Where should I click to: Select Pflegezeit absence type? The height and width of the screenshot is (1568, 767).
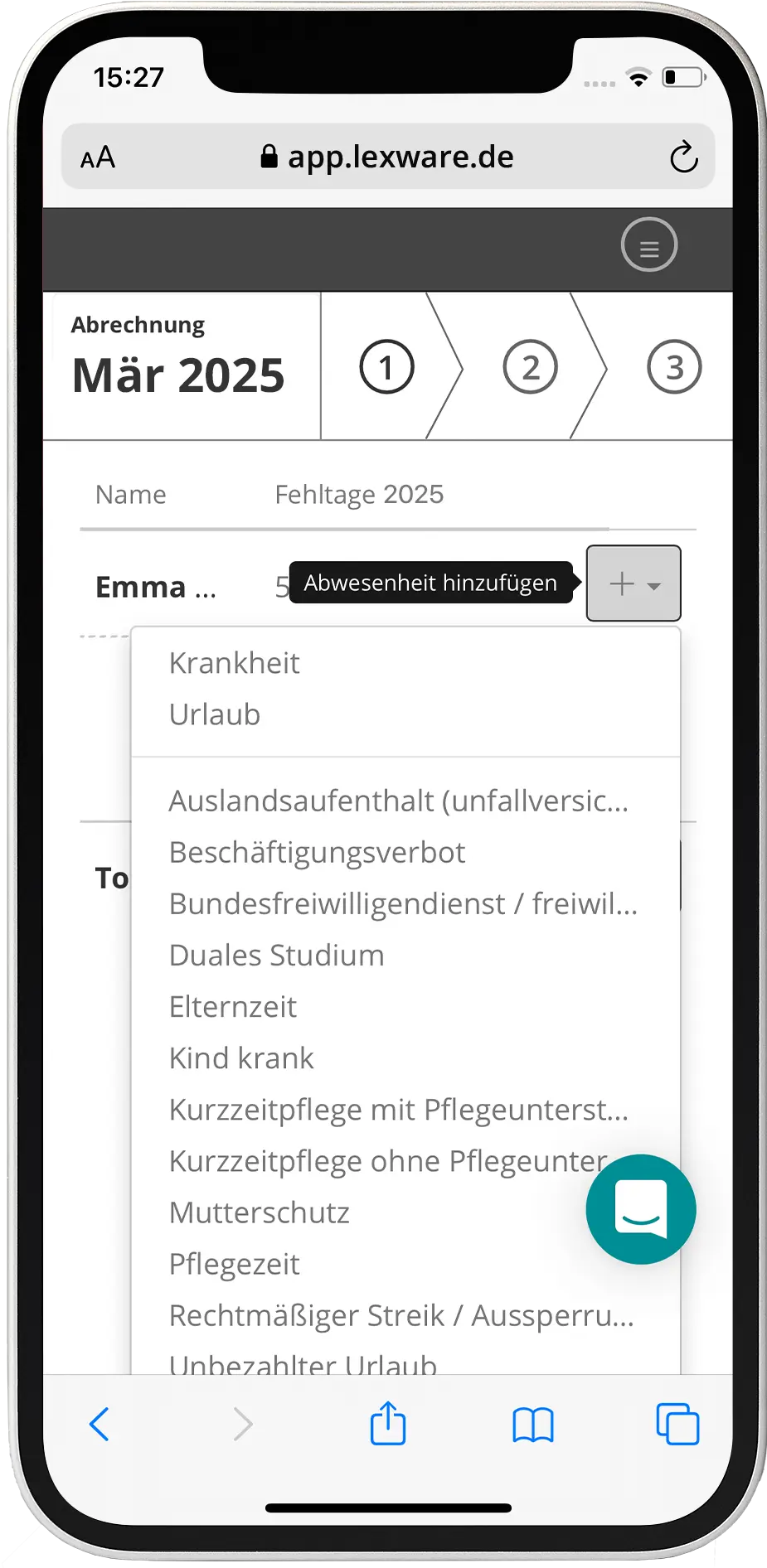235,1265
